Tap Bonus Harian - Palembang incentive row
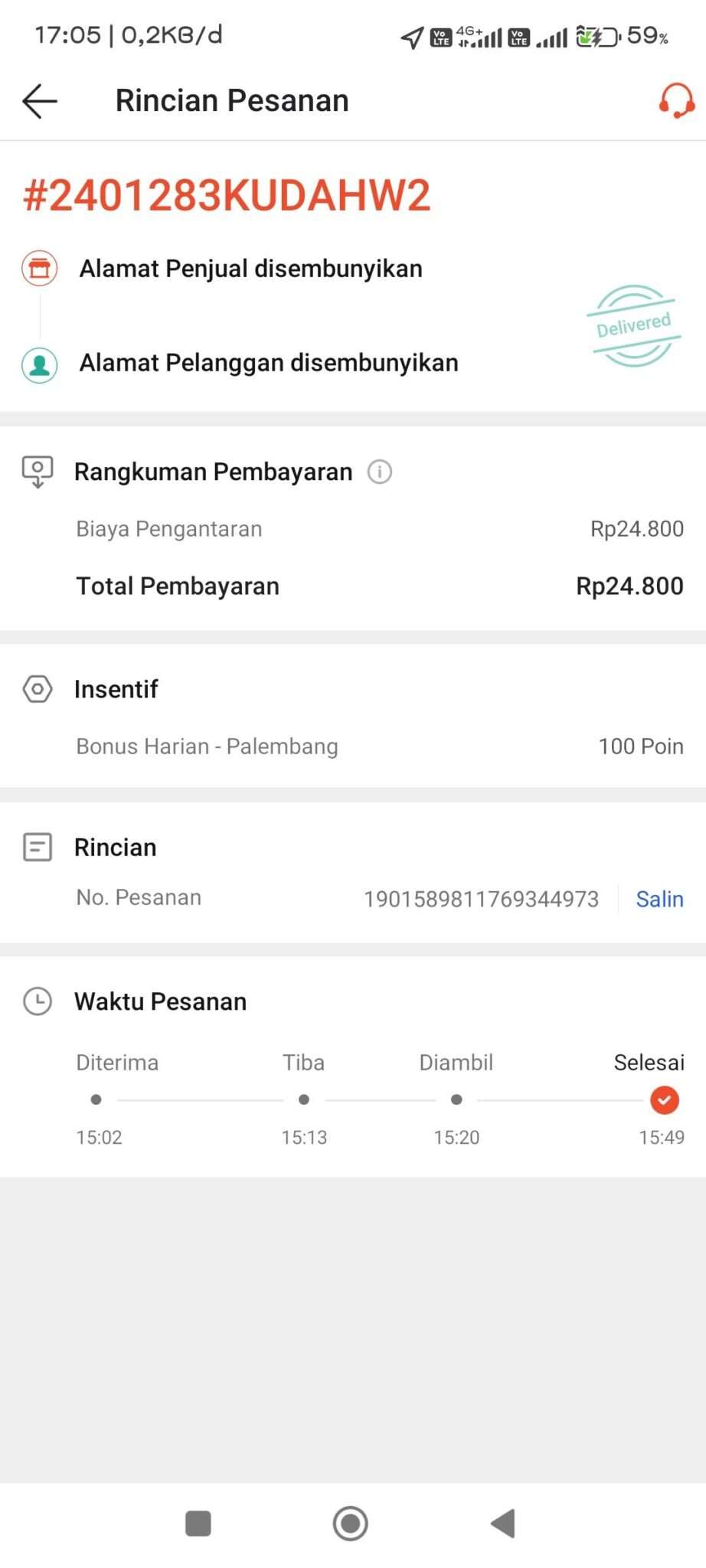This screenshot has width=706, height=1568. 207,746
